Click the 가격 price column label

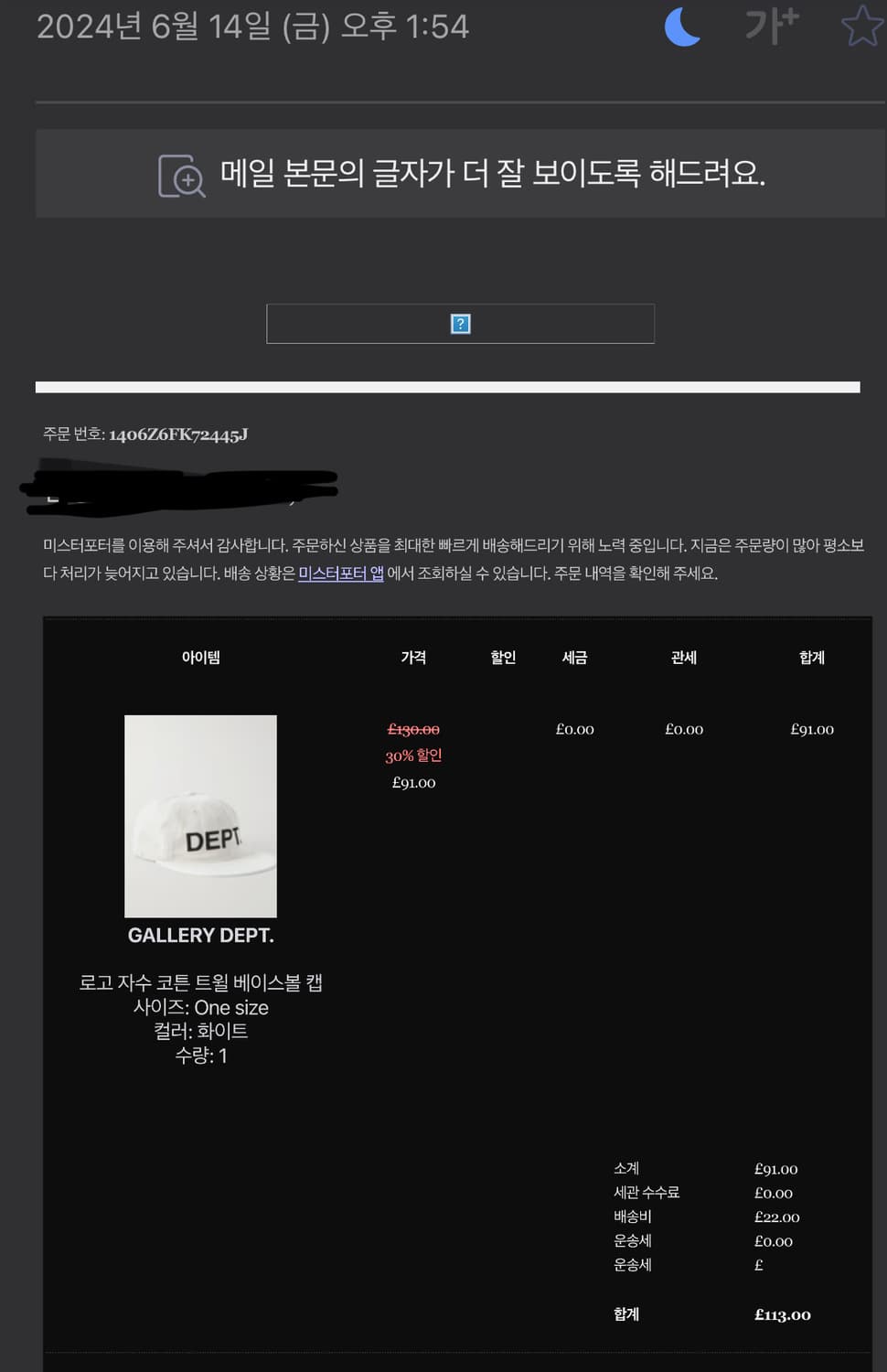(x=413, y=657)
